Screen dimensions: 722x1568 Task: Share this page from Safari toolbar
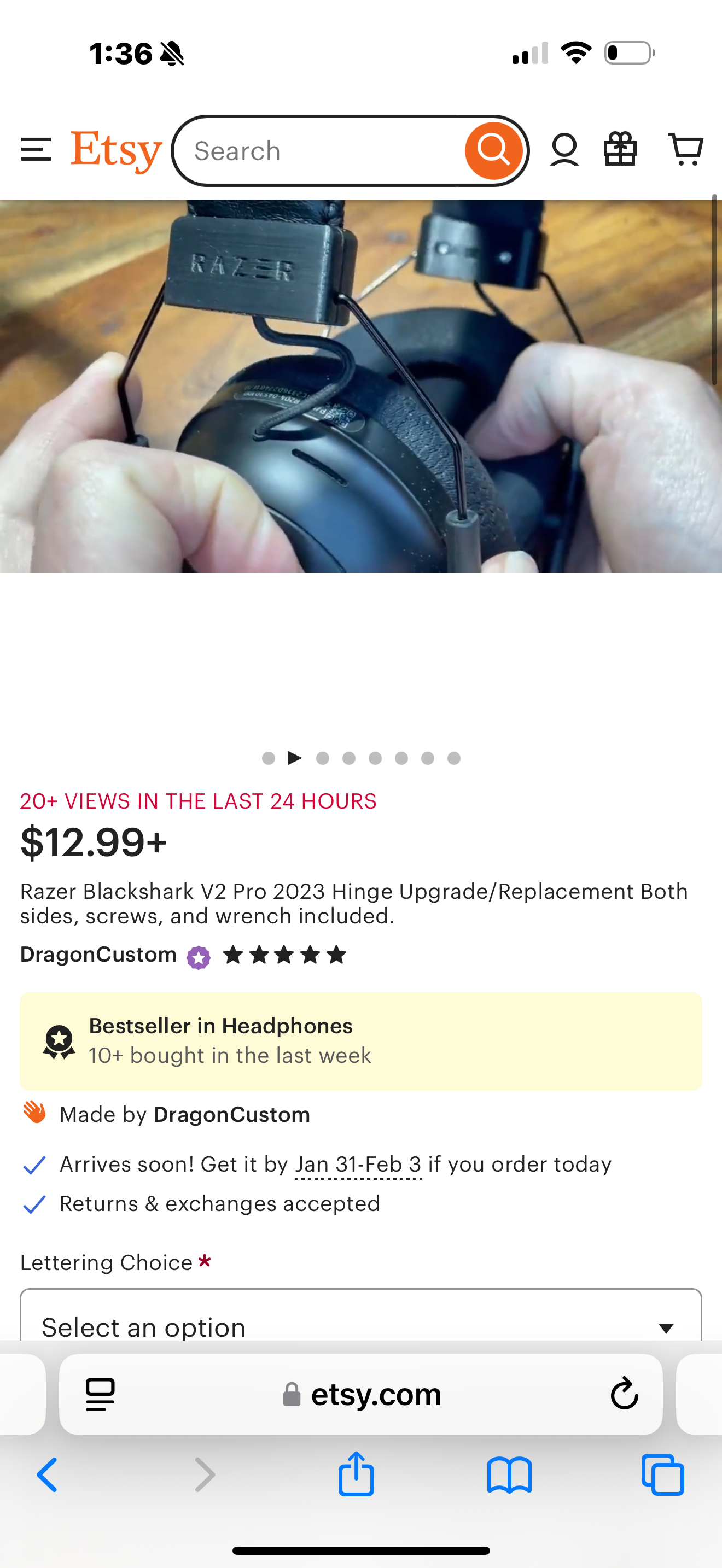(x=356, y=1473)
